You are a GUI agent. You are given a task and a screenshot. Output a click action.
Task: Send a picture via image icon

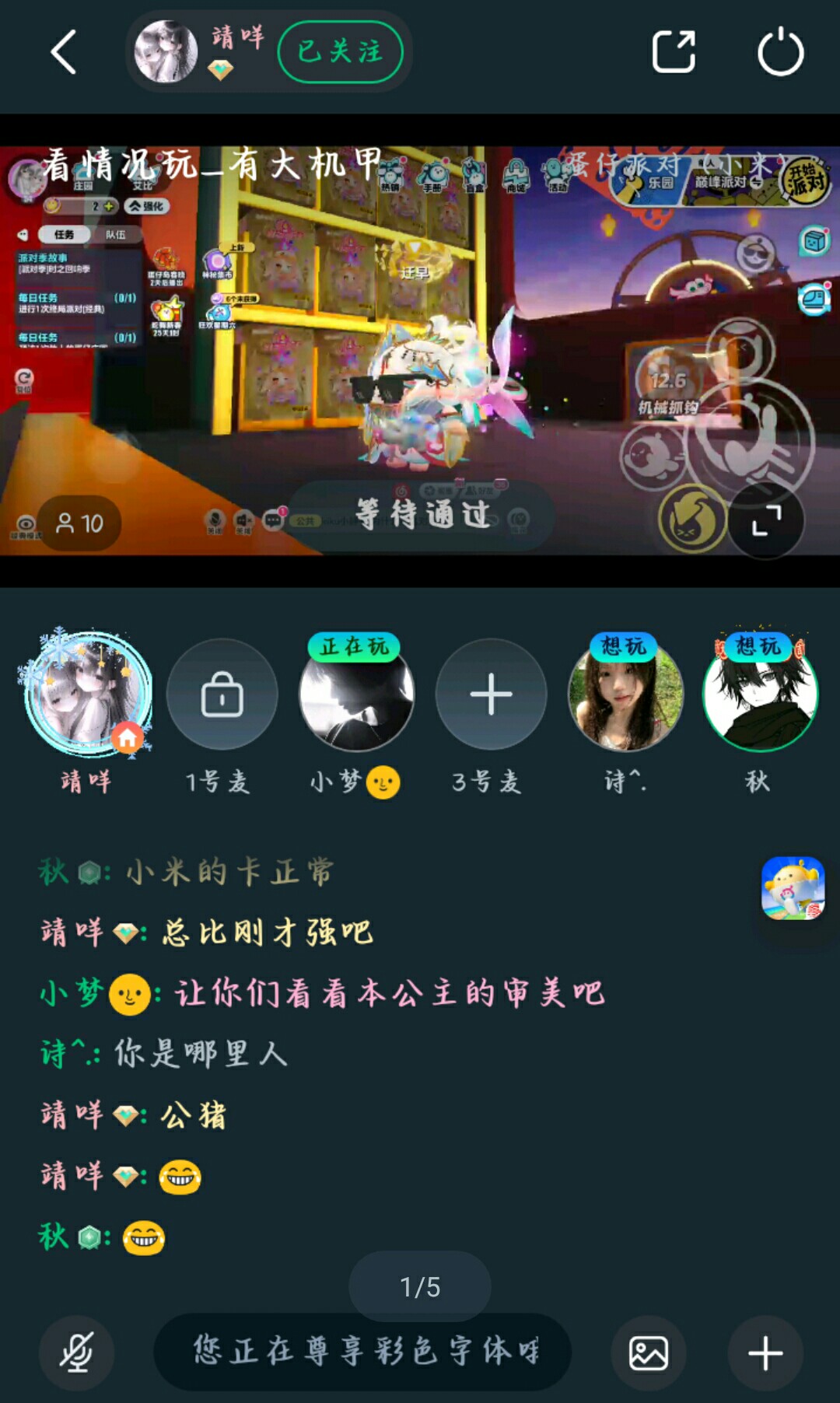(x=649, y=1353)
